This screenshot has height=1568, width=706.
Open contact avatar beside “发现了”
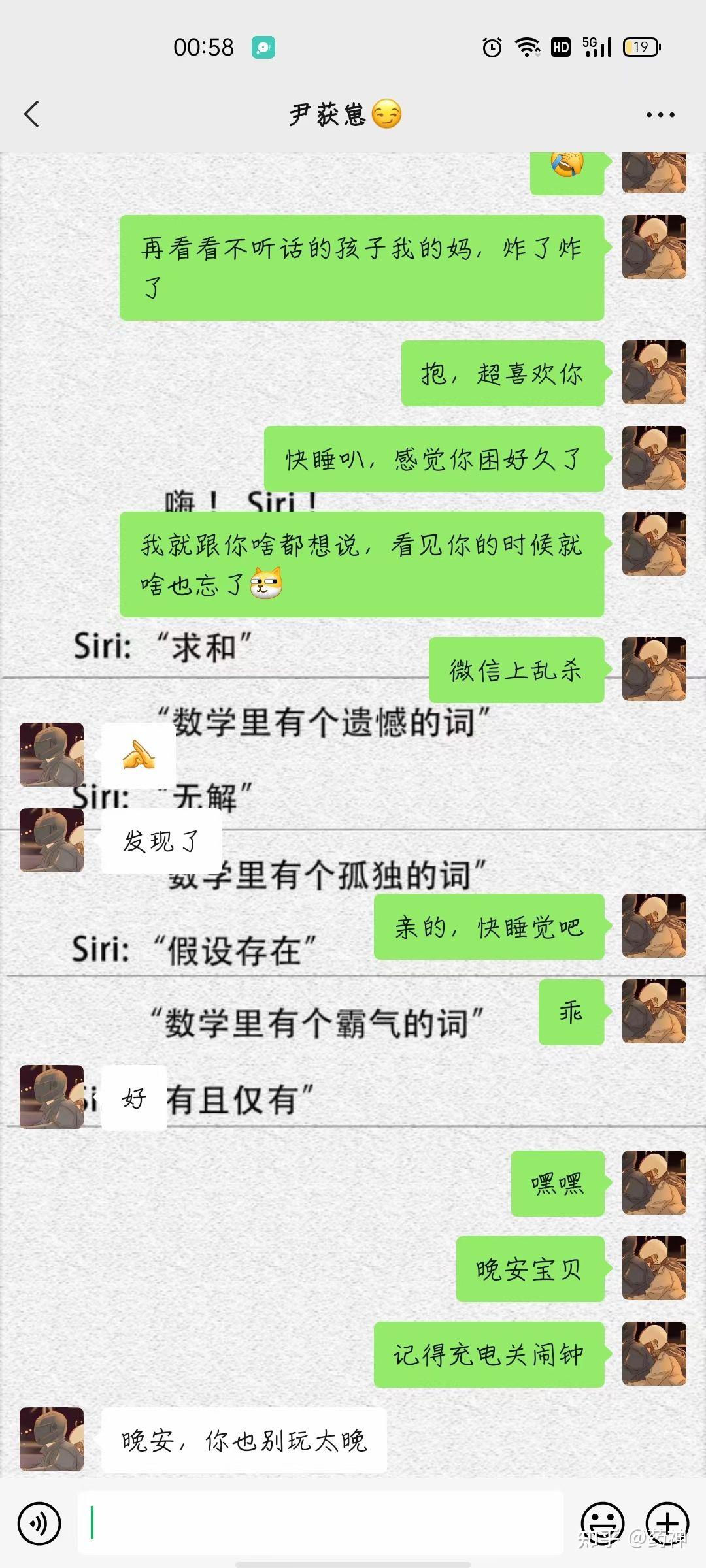[52, 840]
